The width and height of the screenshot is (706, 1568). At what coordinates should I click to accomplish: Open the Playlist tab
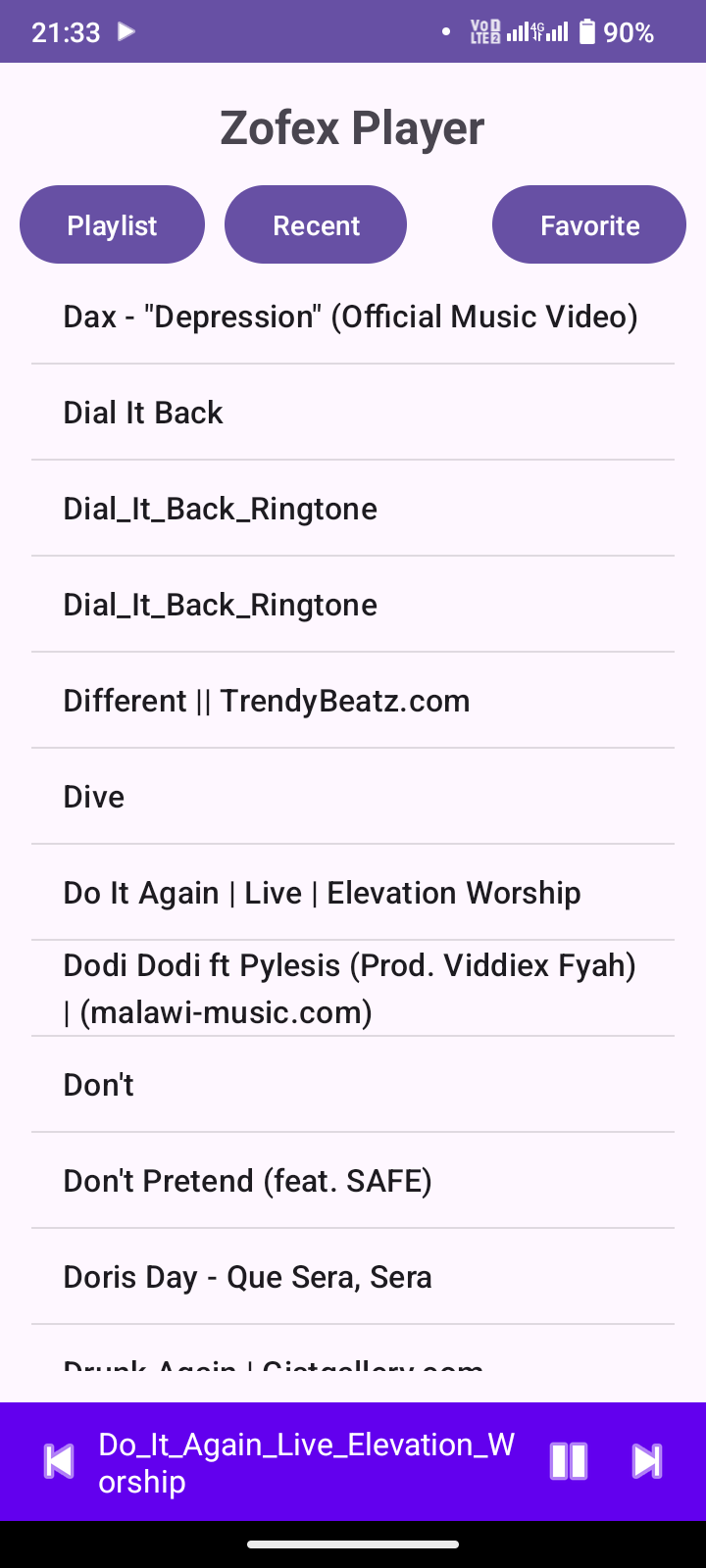click(x=112, y=224)
